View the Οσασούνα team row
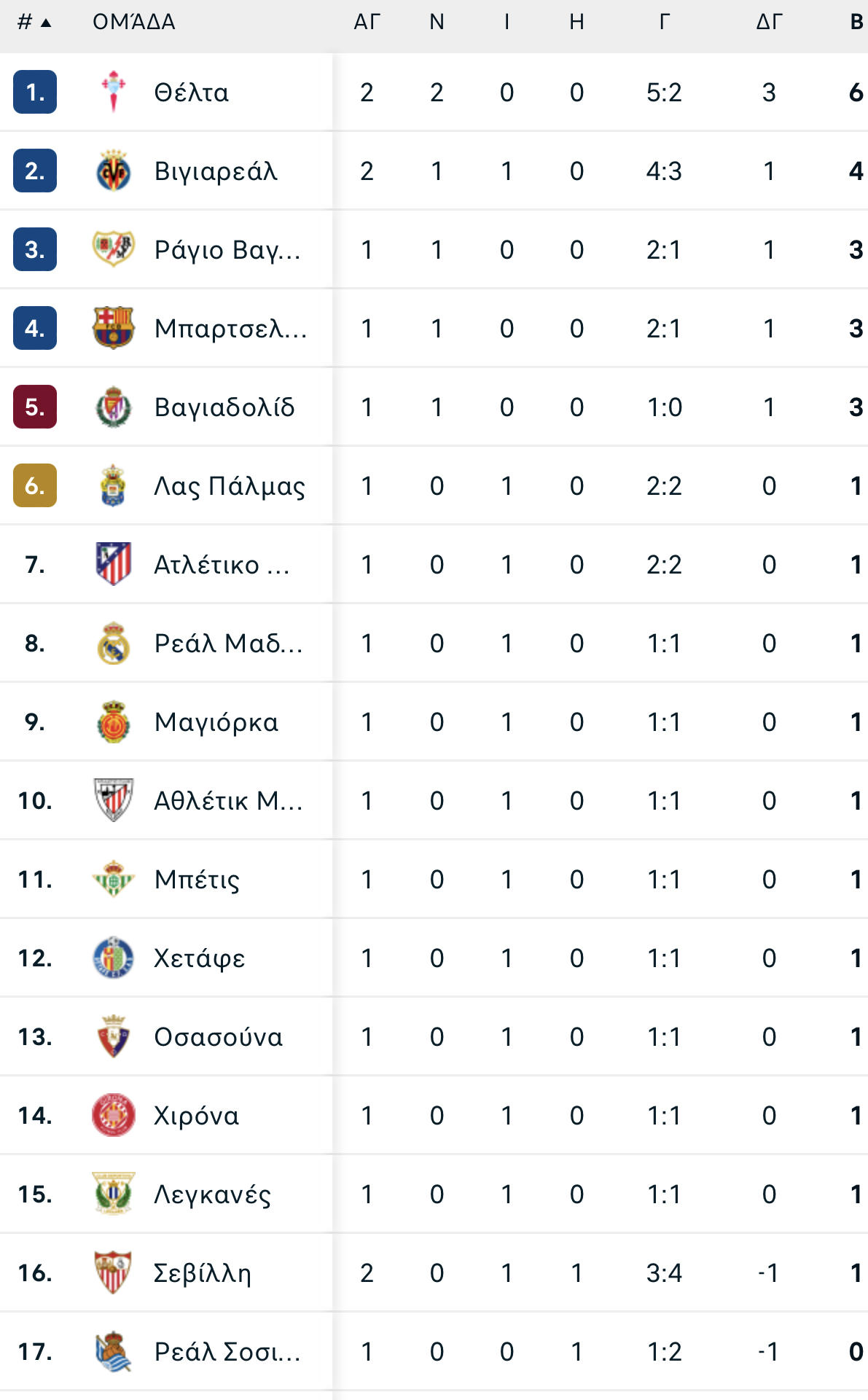The image size is (868, 1400). click(434, 1037)
